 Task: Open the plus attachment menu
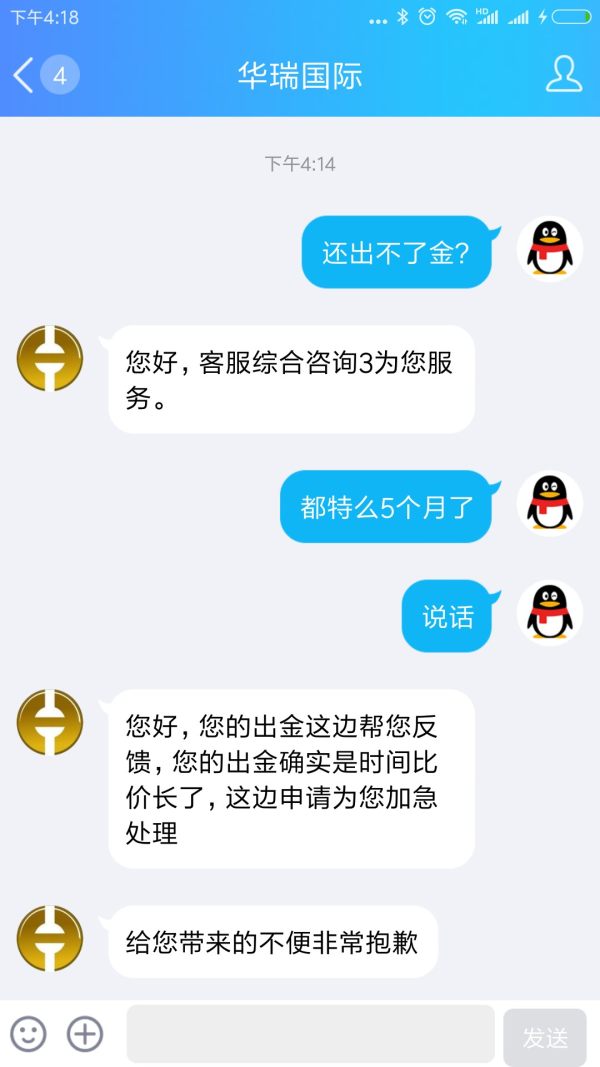point(85,1034)
